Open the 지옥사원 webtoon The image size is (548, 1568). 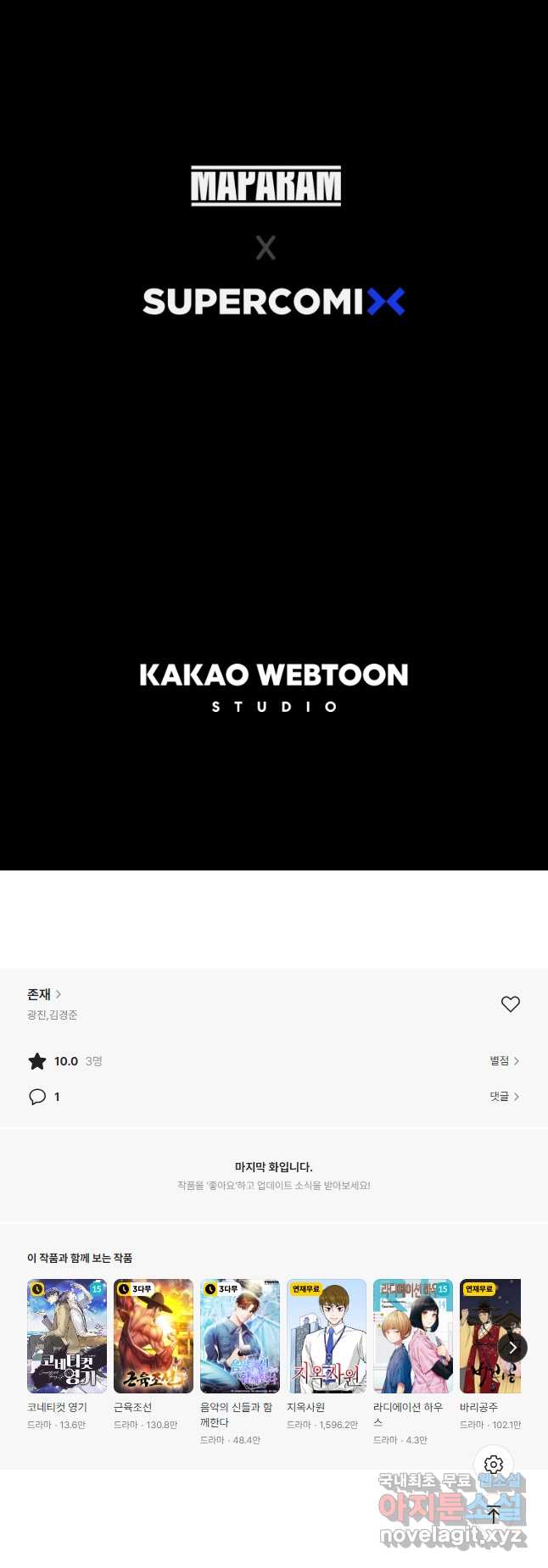tap(327, 1337)
